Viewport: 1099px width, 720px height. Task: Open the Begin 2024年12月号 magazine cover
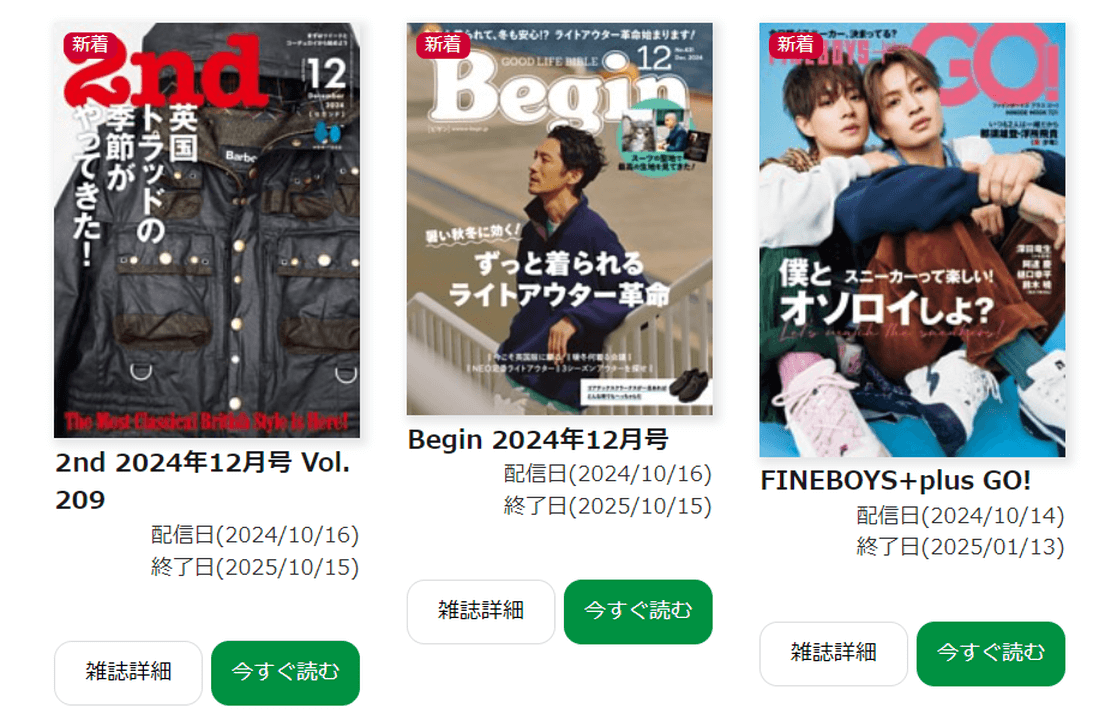[560, 218]
